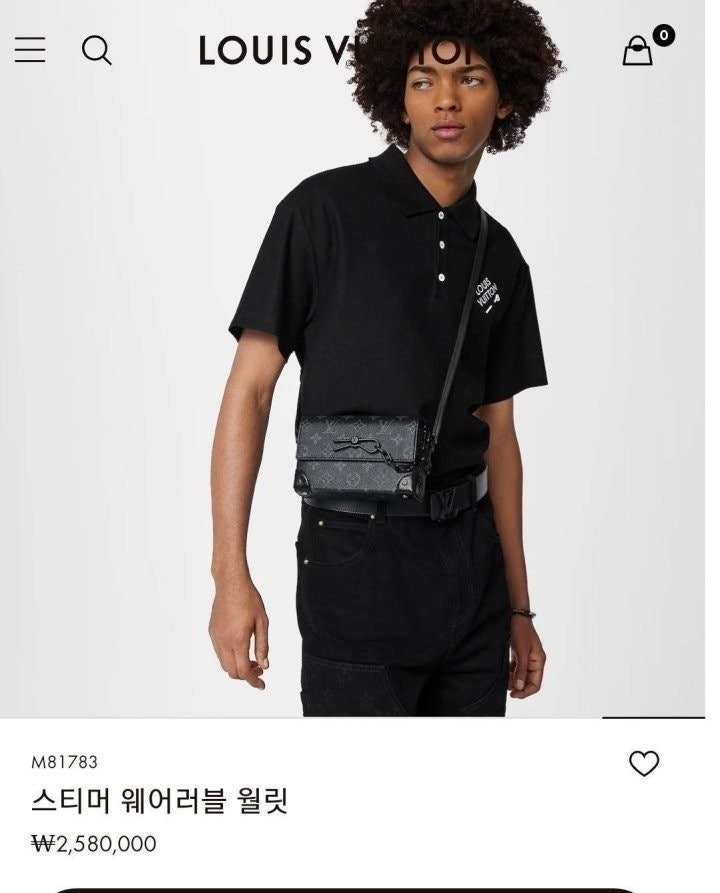The image size is (720, 893).
Task: Open the shopping bag
Action: tap(638, 50)
